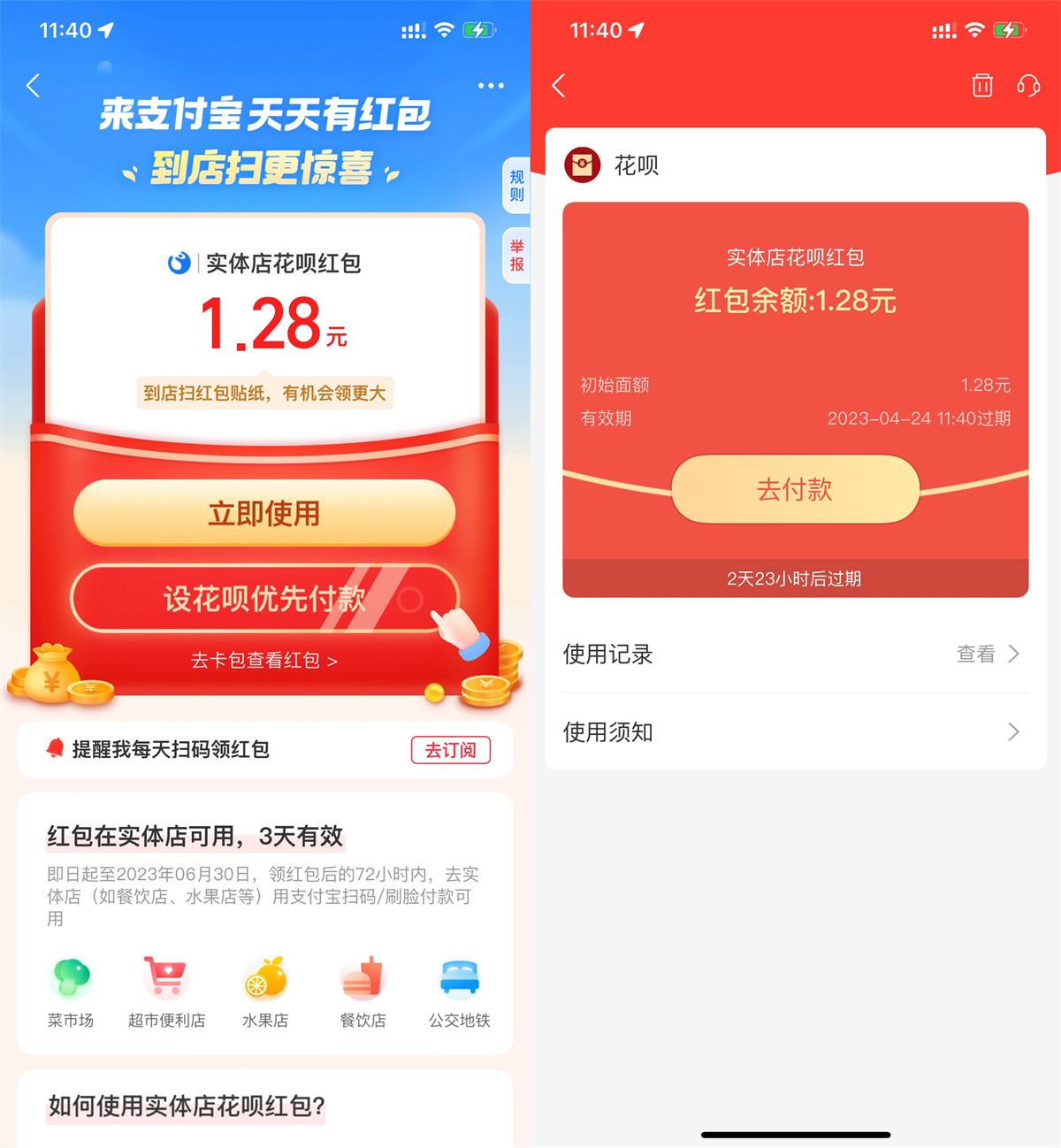The width and height of the screenshot is (1061, 1148).
Task: Expand 使用记录 usage records via chevron
Action: click(x=1013, y=654)
